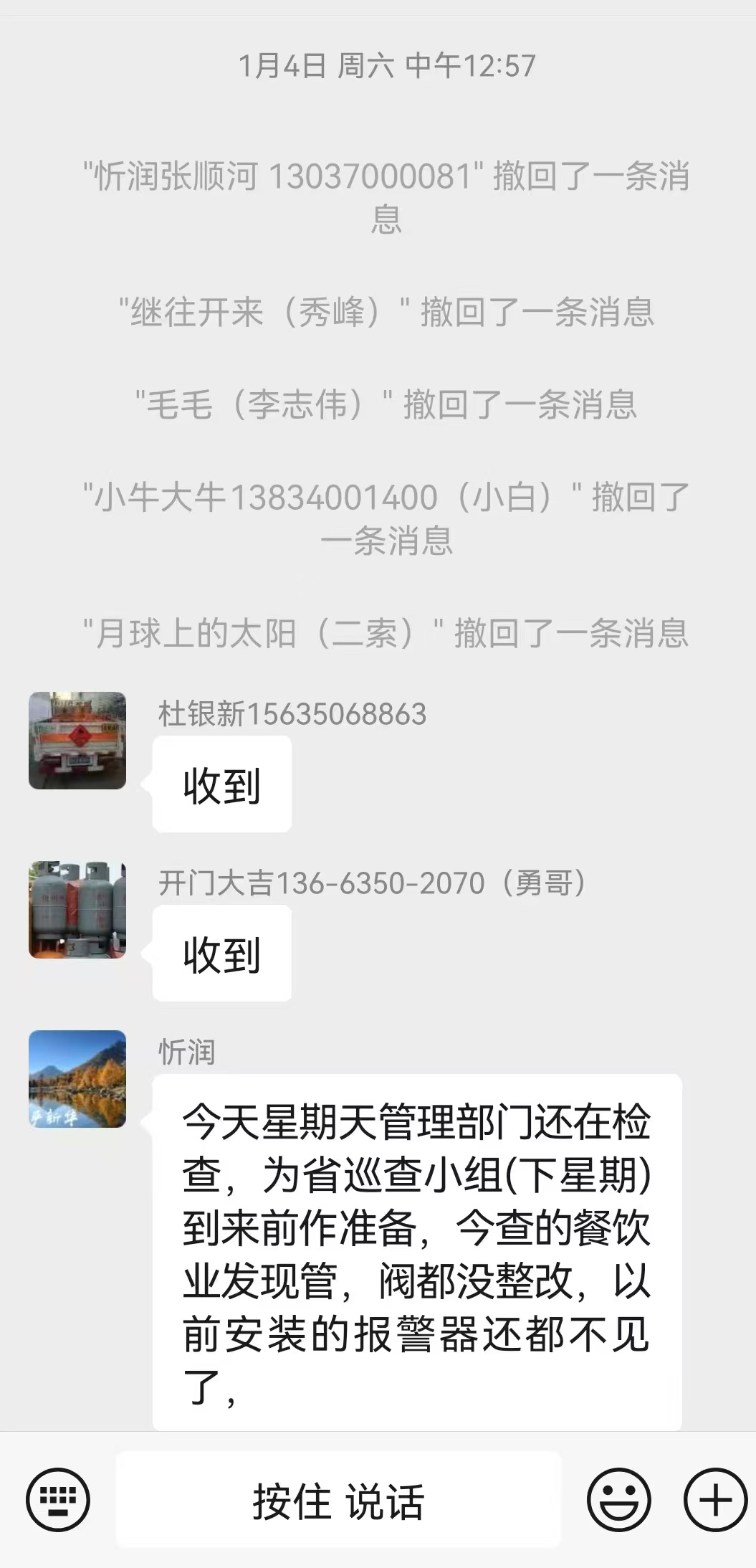Switch to keyboard text input
Screen dimensions: 756x1568
tap(58, 1500)
